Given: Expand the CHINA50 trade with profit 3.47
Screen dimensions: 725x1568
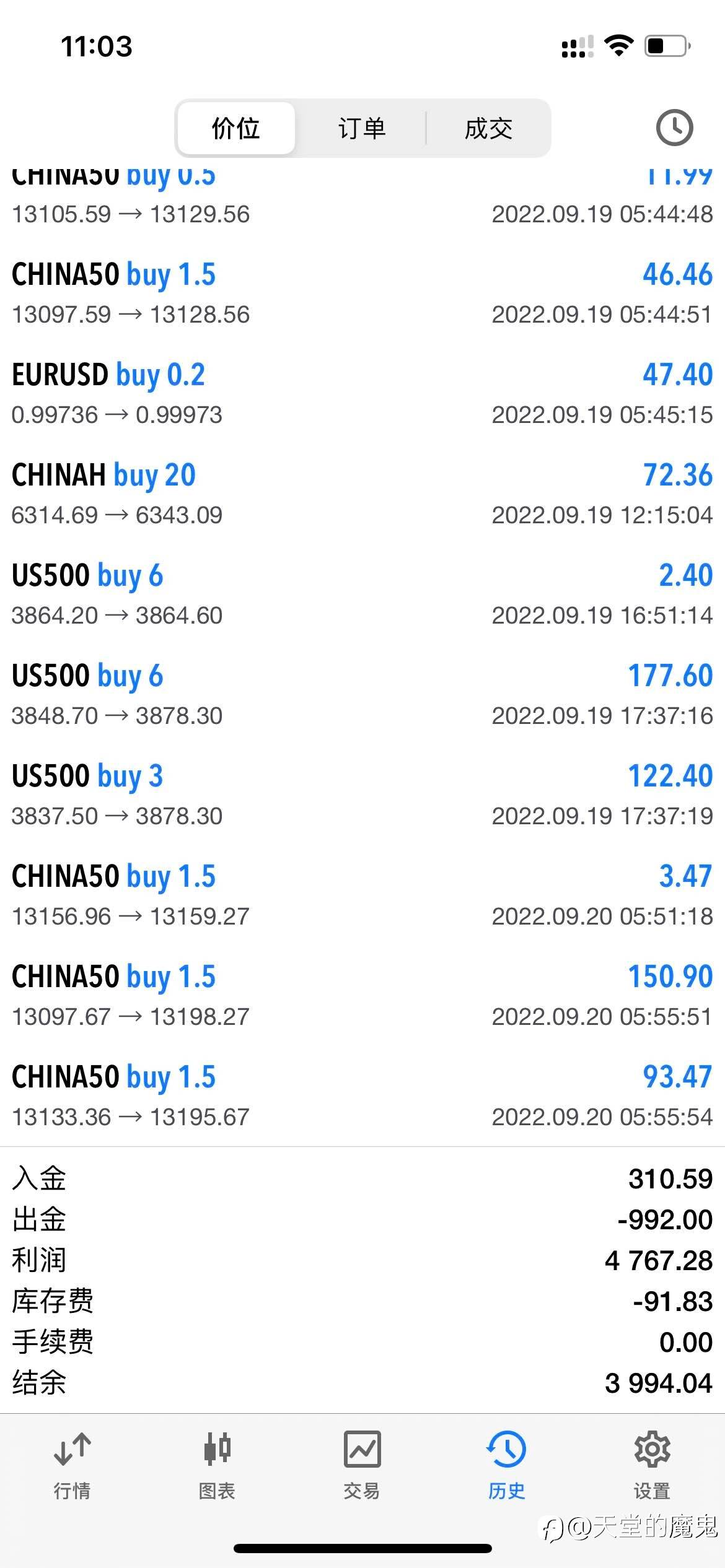Looking at the screenshot, I should click(362, 895).
